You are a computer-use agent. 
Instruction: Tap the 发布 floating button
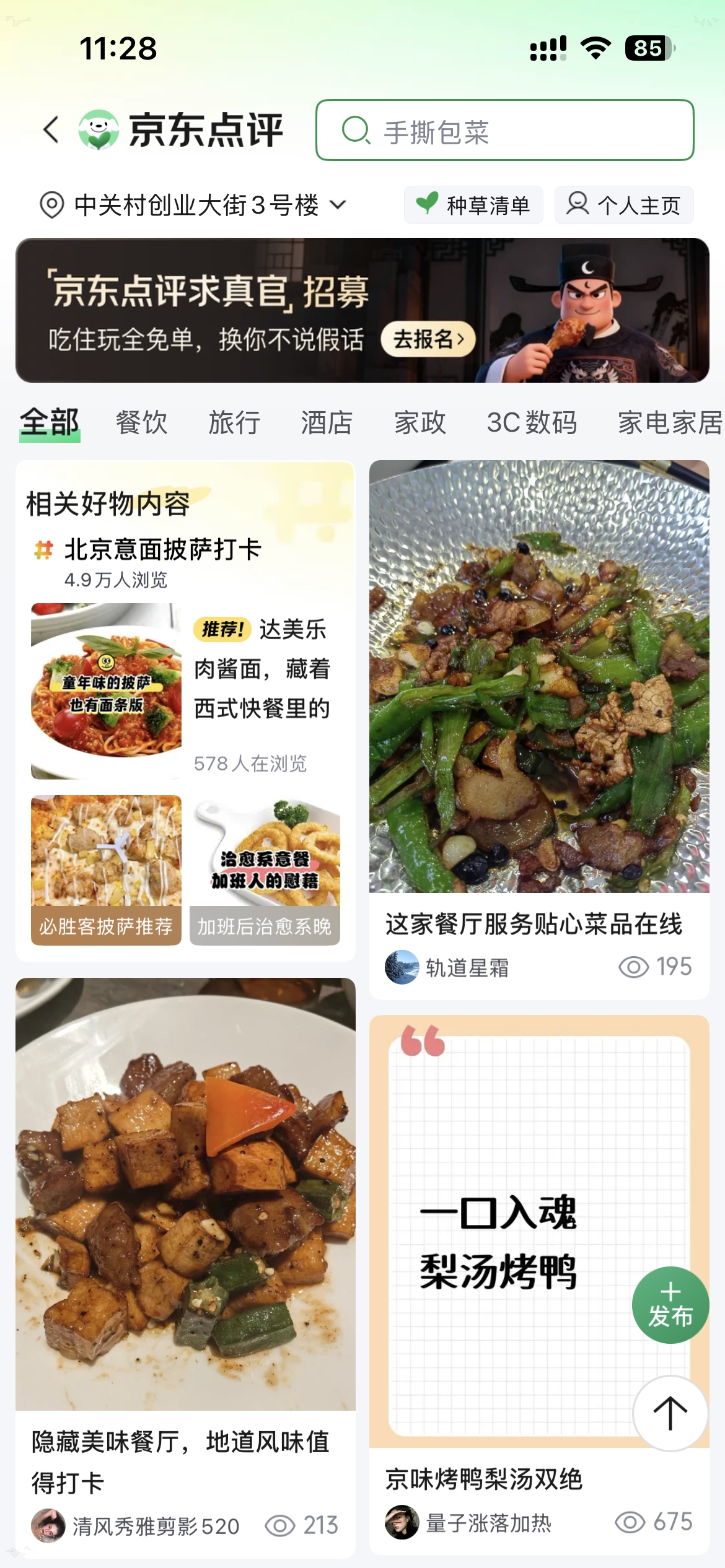(x=670, y=1305)
